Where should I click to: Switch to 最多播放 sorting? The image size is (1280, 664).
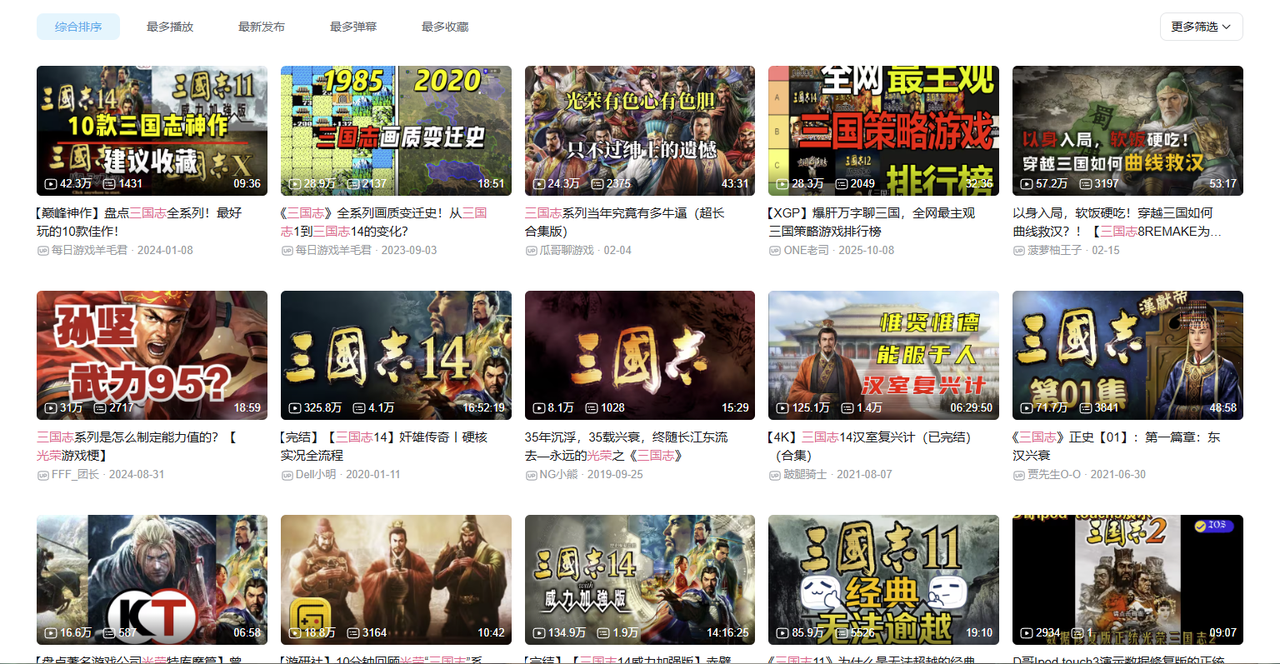[x=169, y=27]
